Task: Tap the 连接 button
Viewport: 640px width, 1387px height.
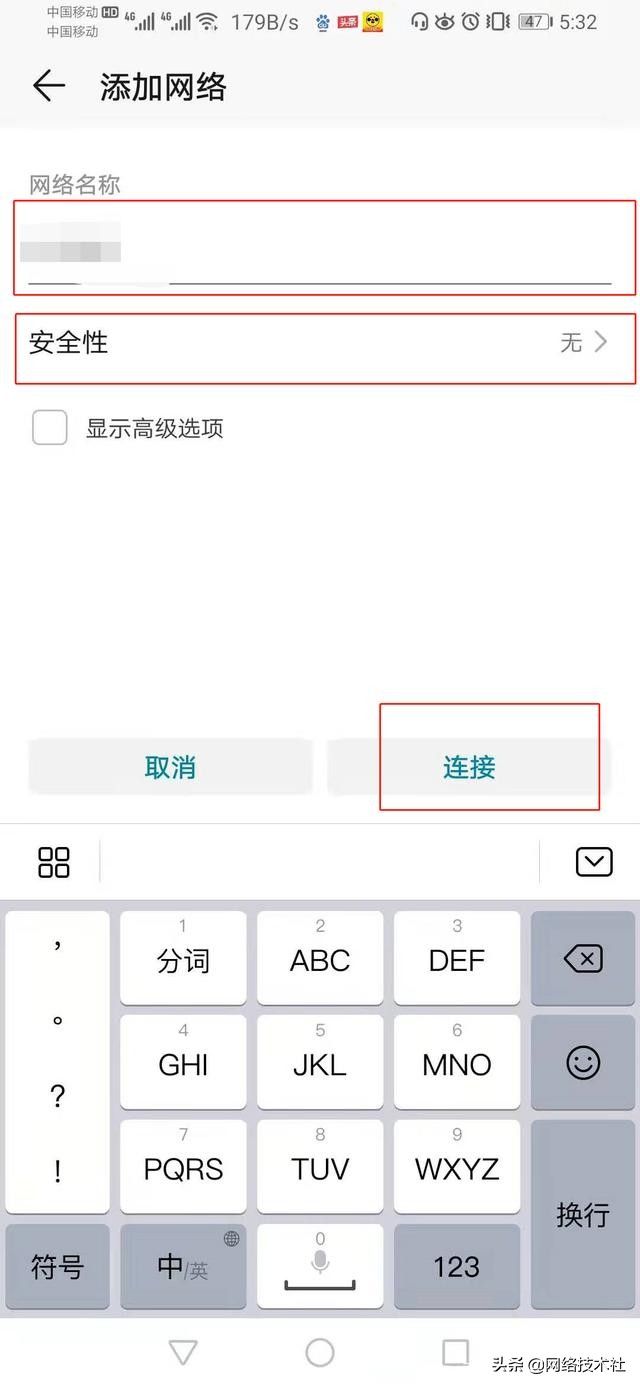Action: [x=469, y=767]
